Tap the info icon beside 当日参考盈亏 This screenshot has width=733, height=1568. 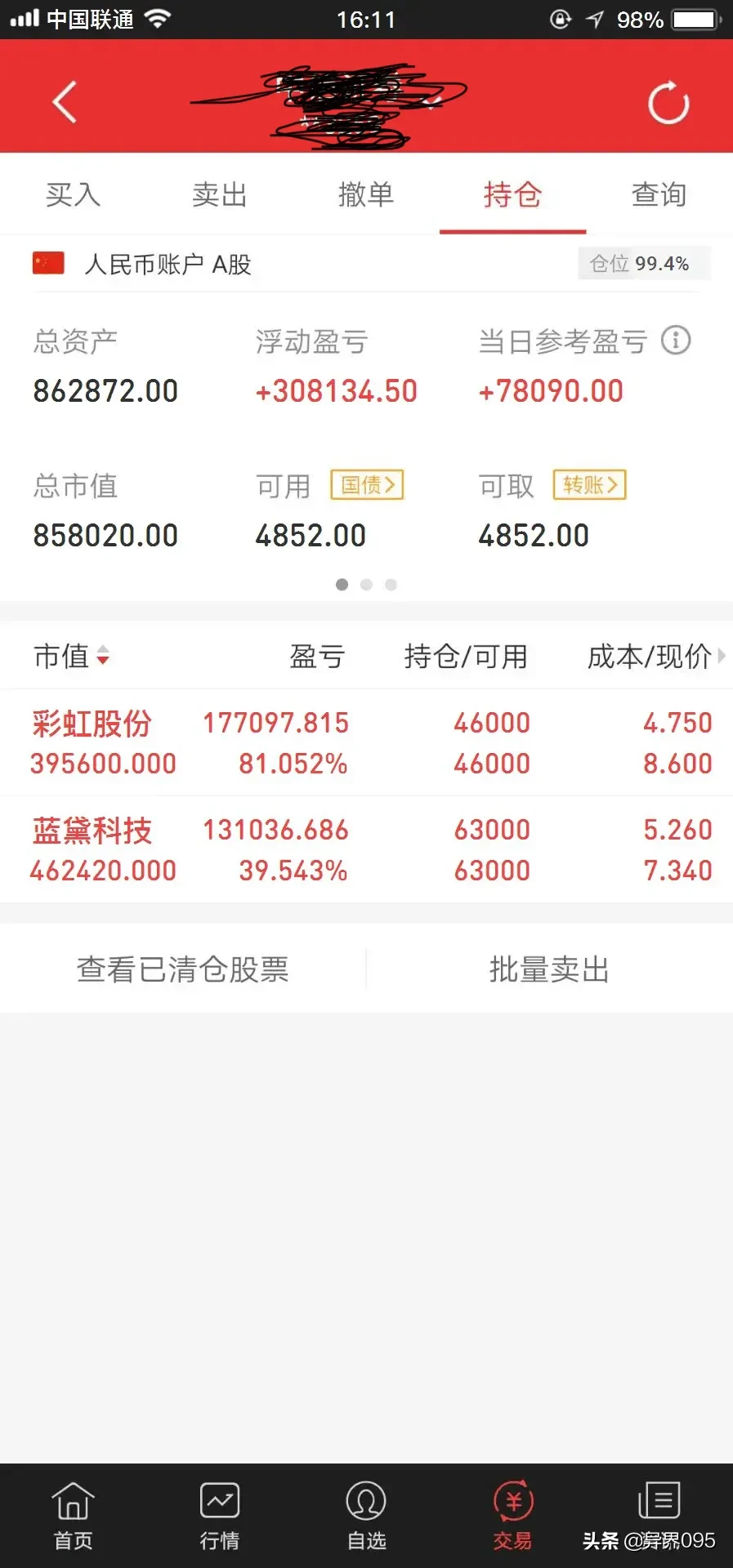click(676, 340)
